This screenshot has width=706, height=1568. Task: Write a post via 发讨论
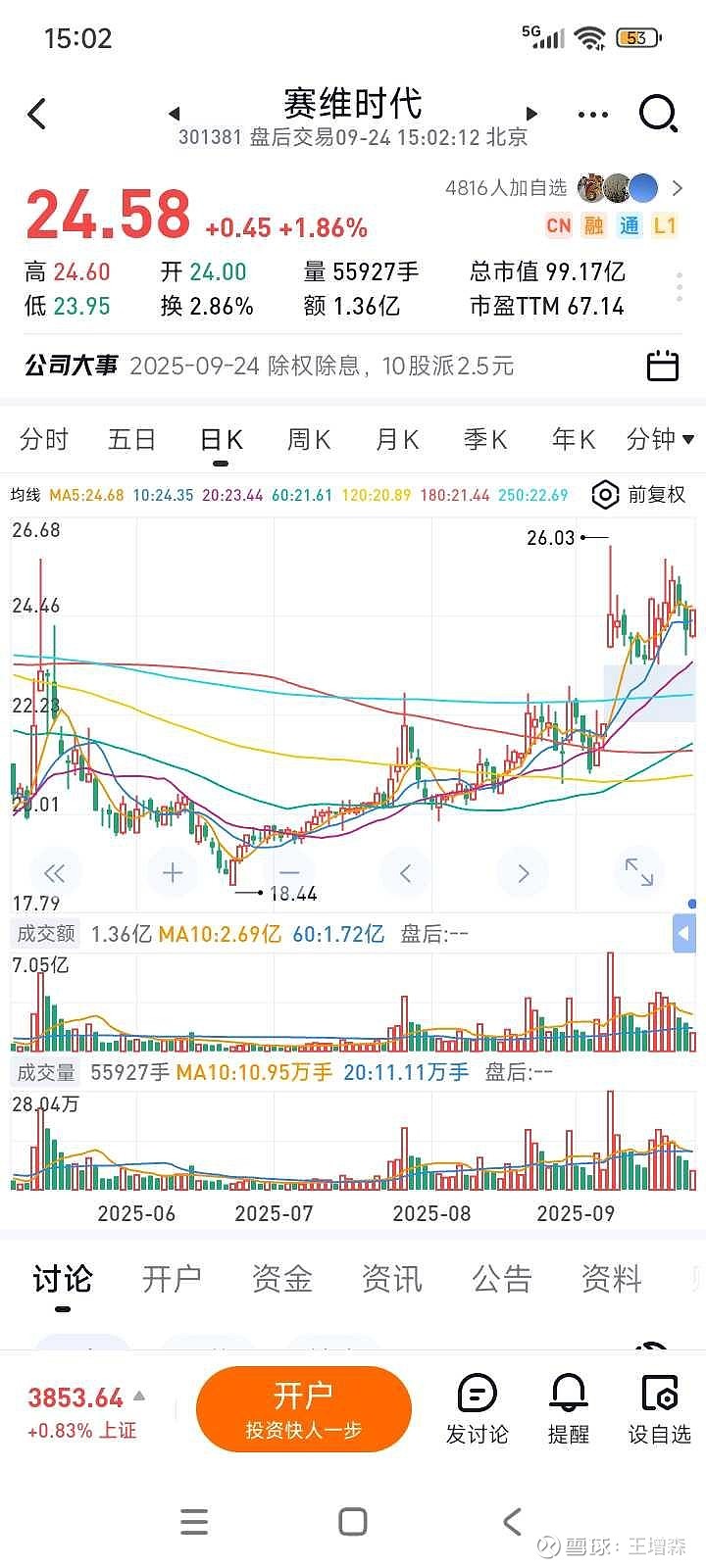[478, 1409]
